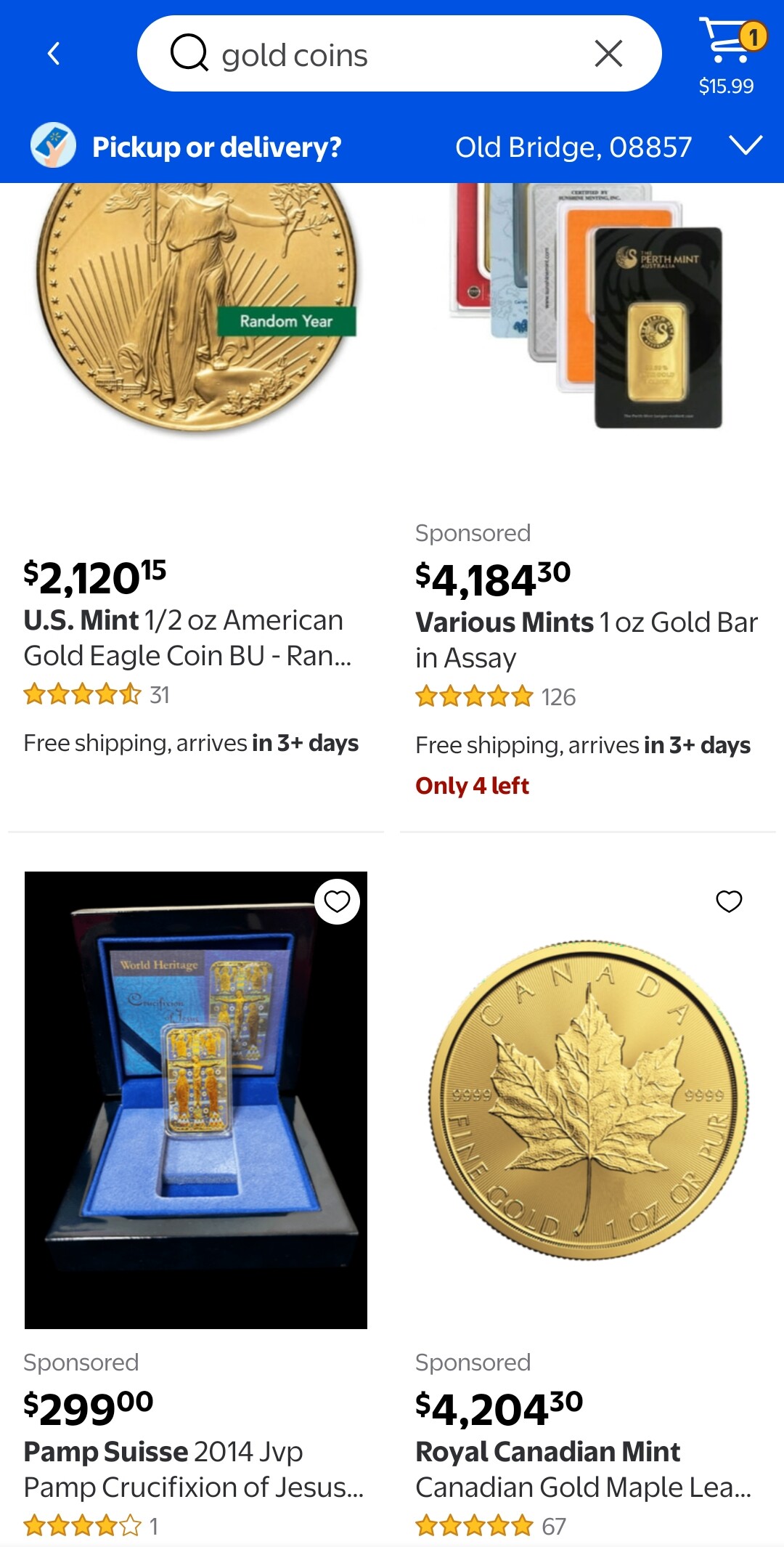
Task: Clear the search query text
Action: (x=608, y=54)
